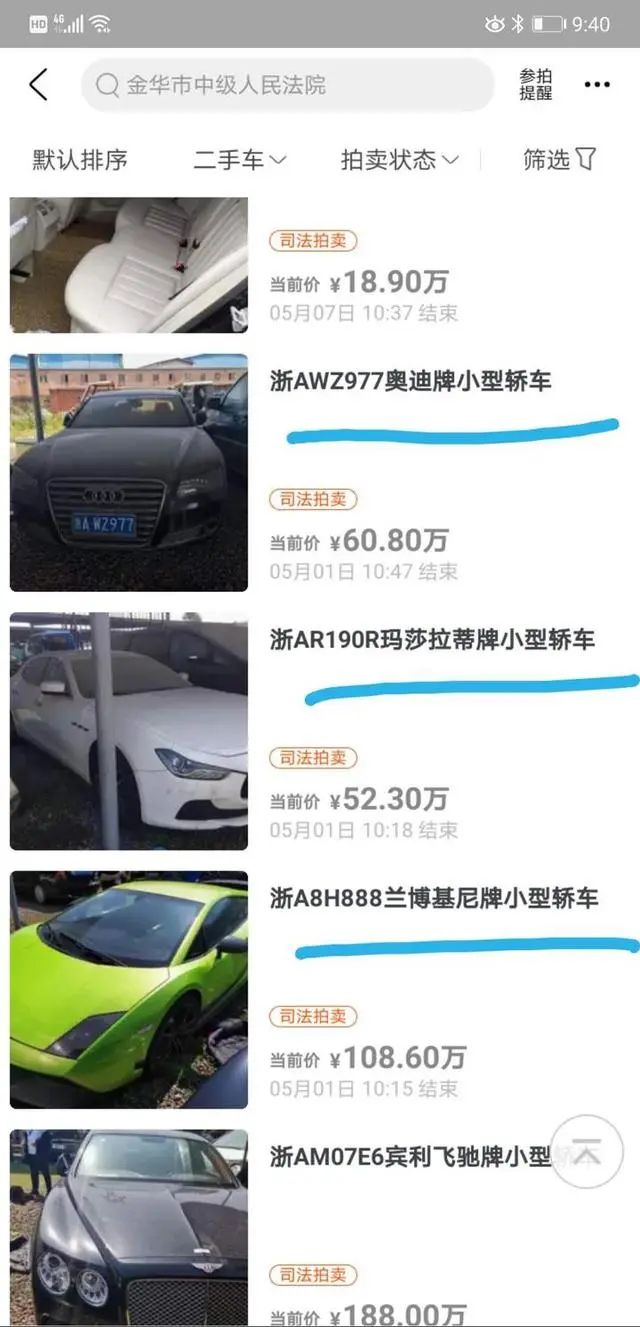Open the 浙A8H888 兰博基尼 auction listing

[x=434, y=898]
